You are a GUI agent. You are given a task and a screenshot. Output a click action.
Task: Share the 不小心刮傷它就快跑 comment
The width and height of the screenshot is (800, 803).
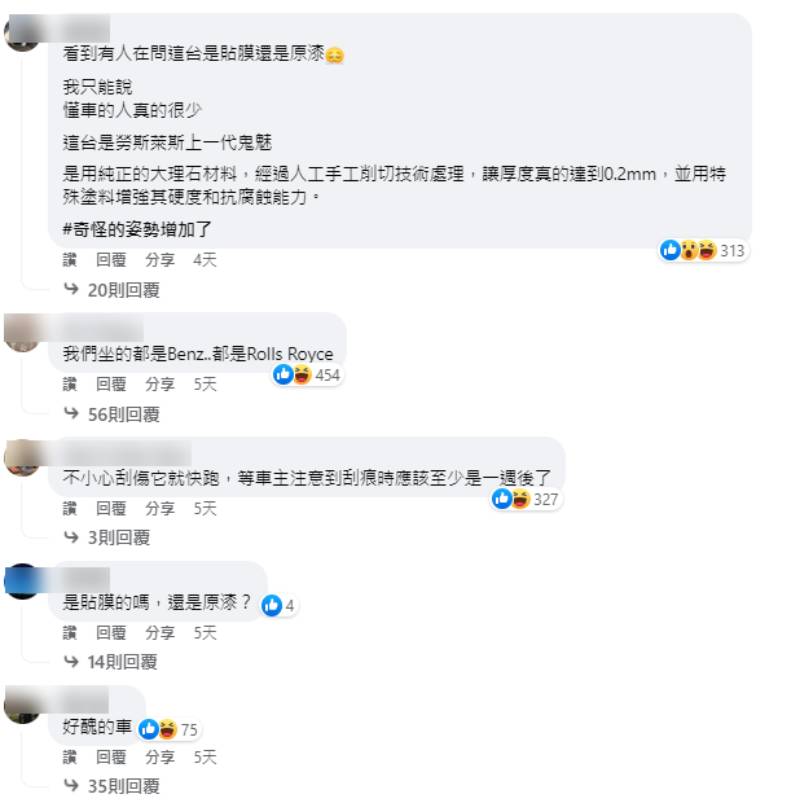point(160,509)
